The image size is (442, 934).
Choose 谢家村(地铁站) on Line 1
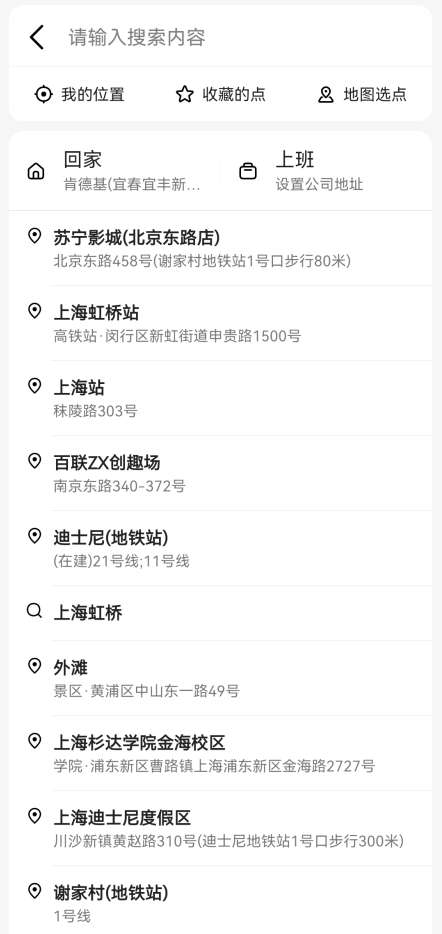click(220, 901)
